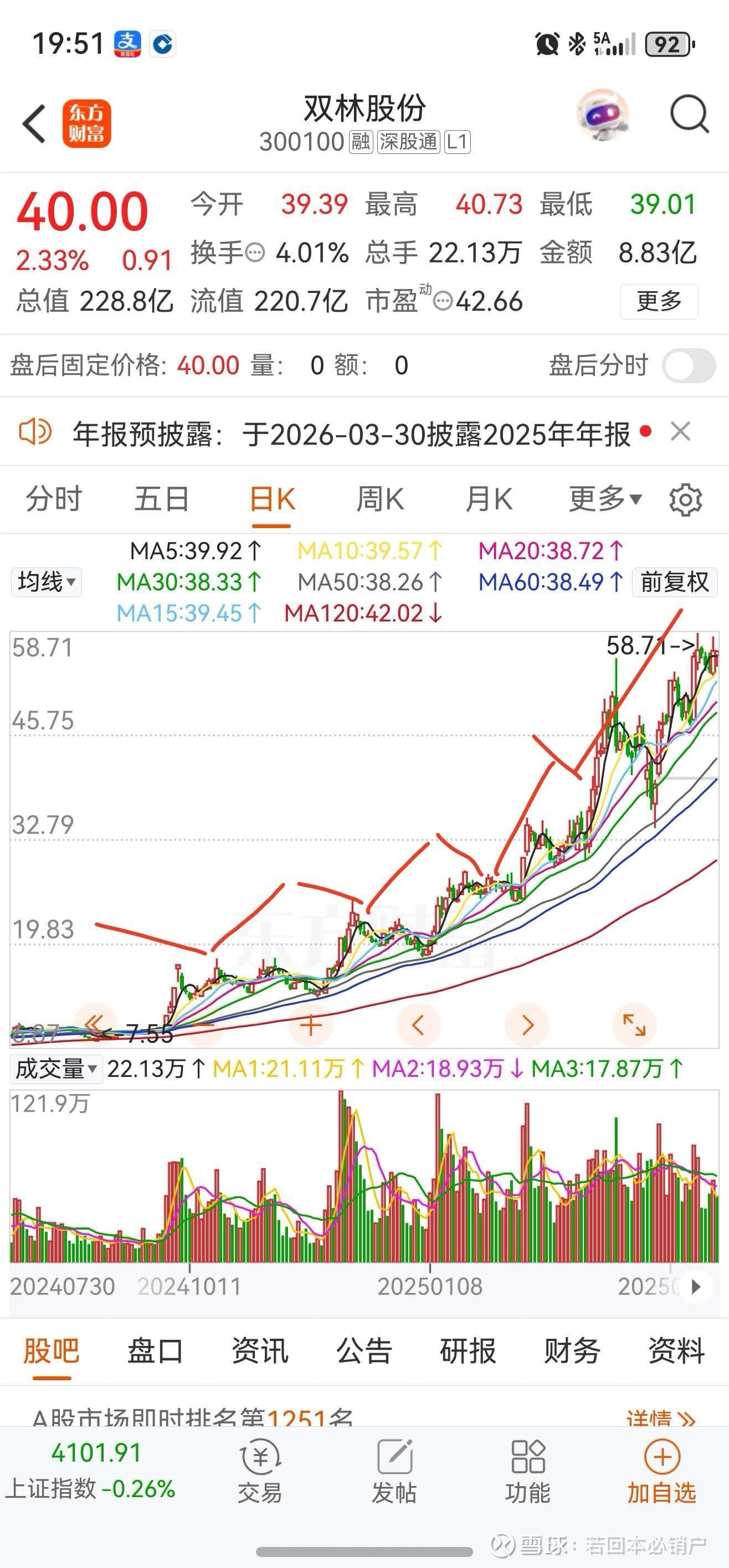Expand the 更多 chart period dropdown

604,499
